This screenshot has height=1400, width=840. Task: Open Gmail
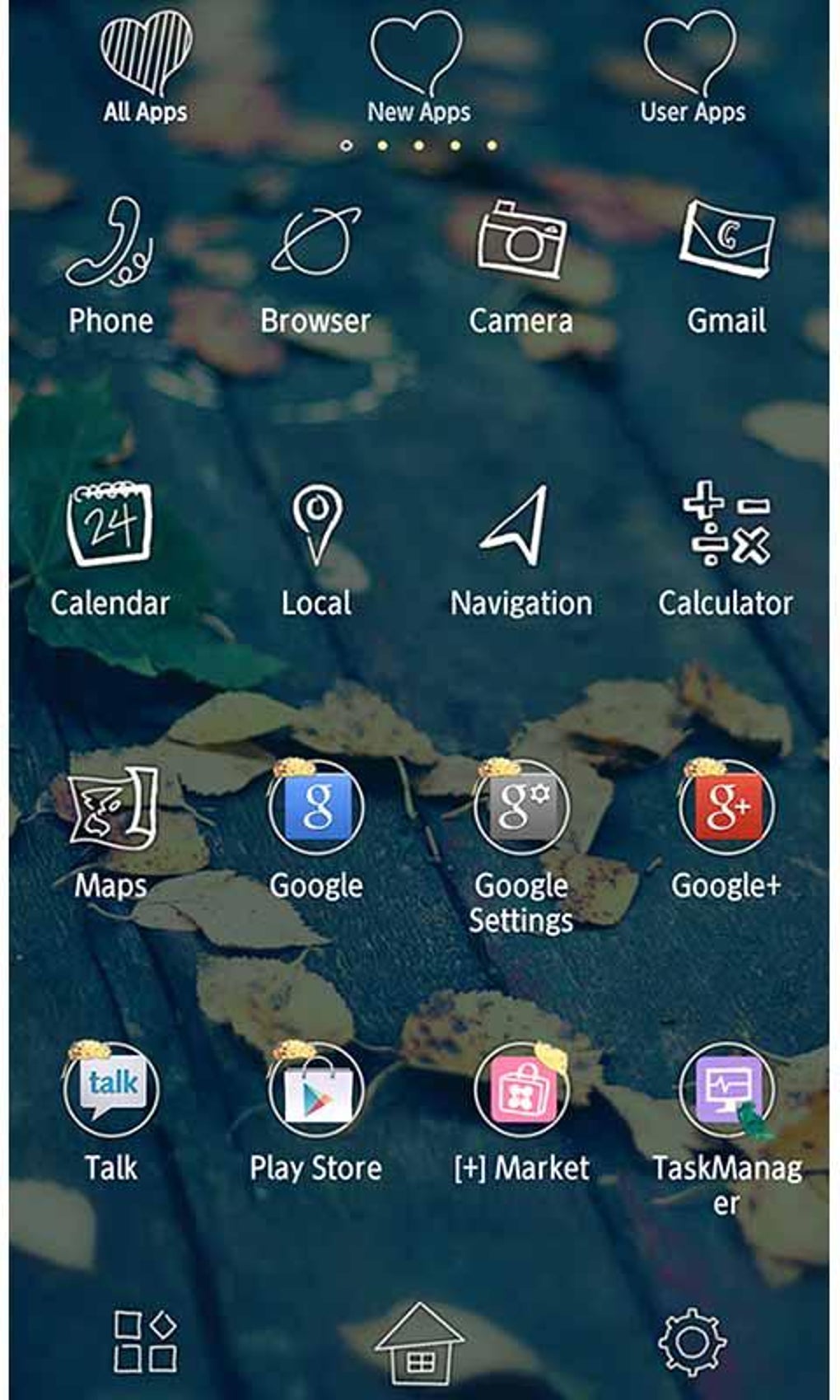tap(726, 264)
